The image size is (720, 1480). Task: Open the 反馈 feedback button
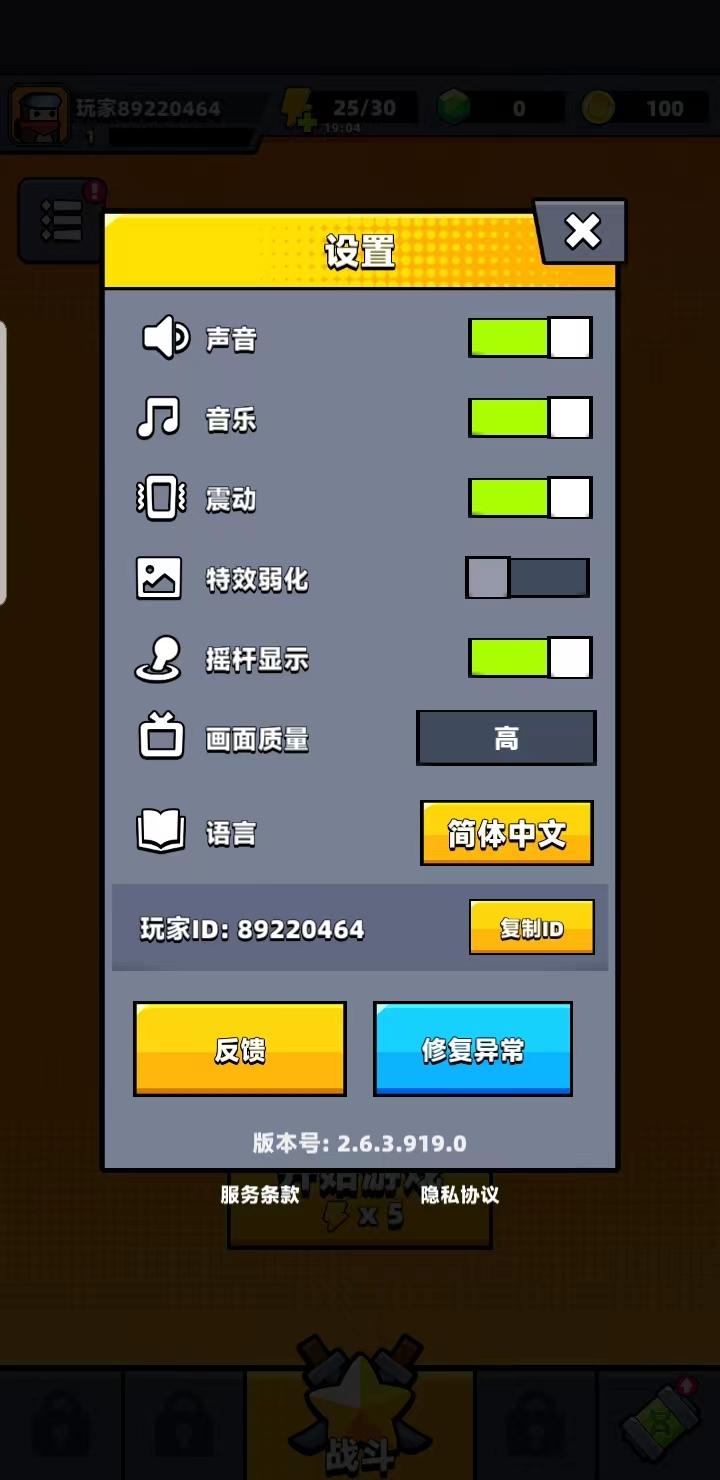click(240, 1049)
